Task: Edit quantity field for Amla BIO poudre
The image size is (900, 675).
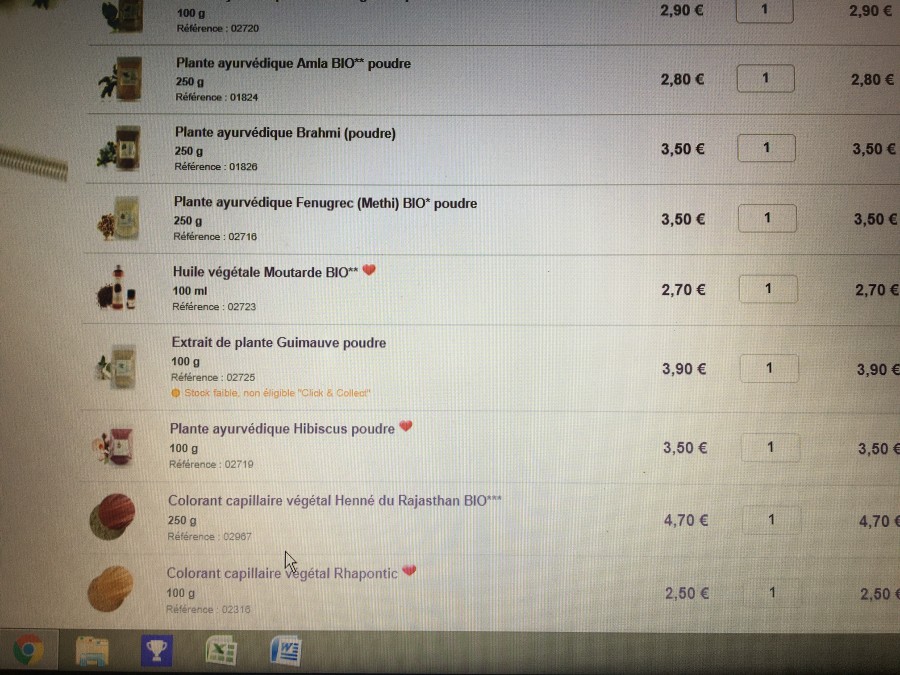Action: click(x=766, y=78)
